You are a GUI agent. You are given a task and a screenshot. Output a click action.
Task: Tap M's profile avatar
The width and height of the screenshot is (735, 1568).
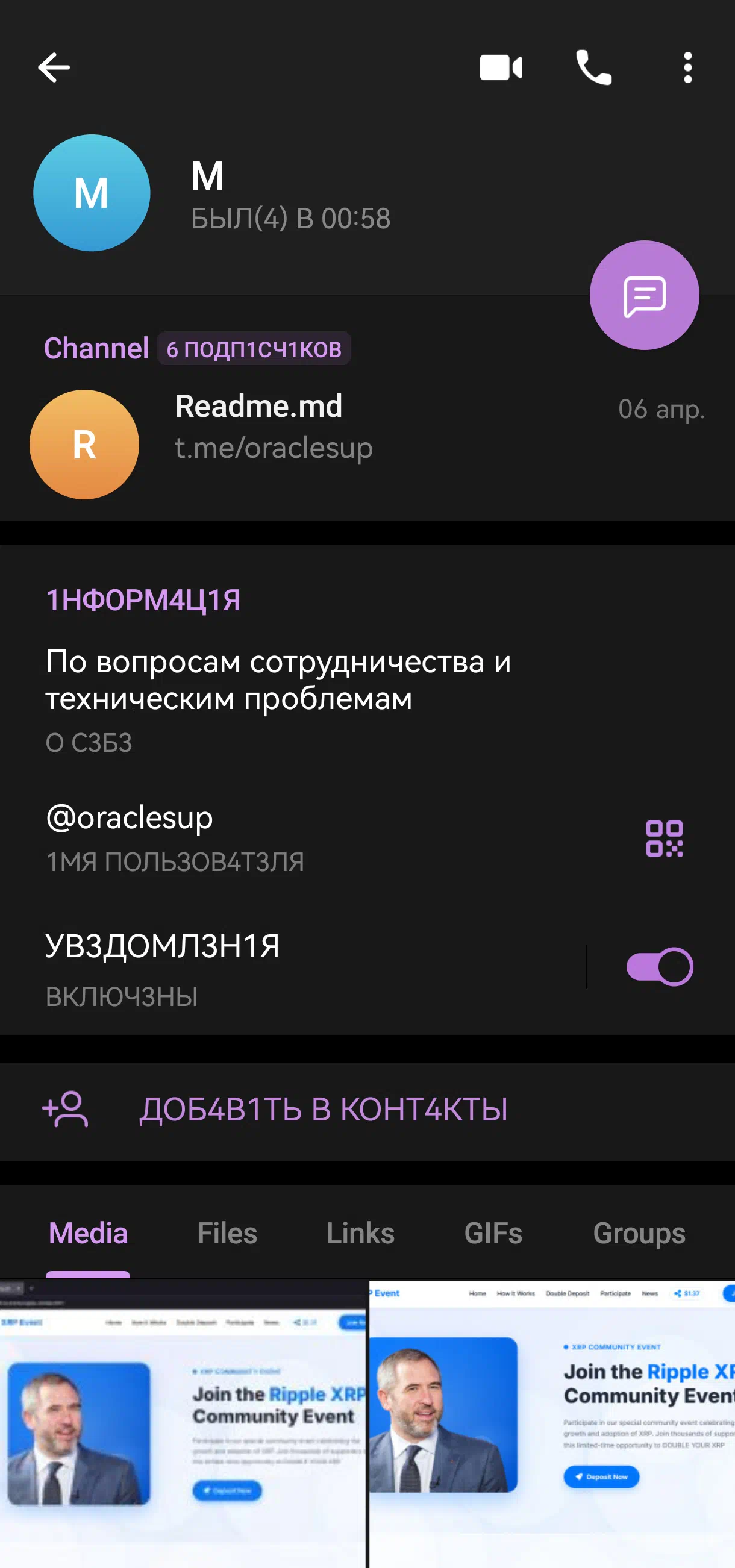pos(92,193)
